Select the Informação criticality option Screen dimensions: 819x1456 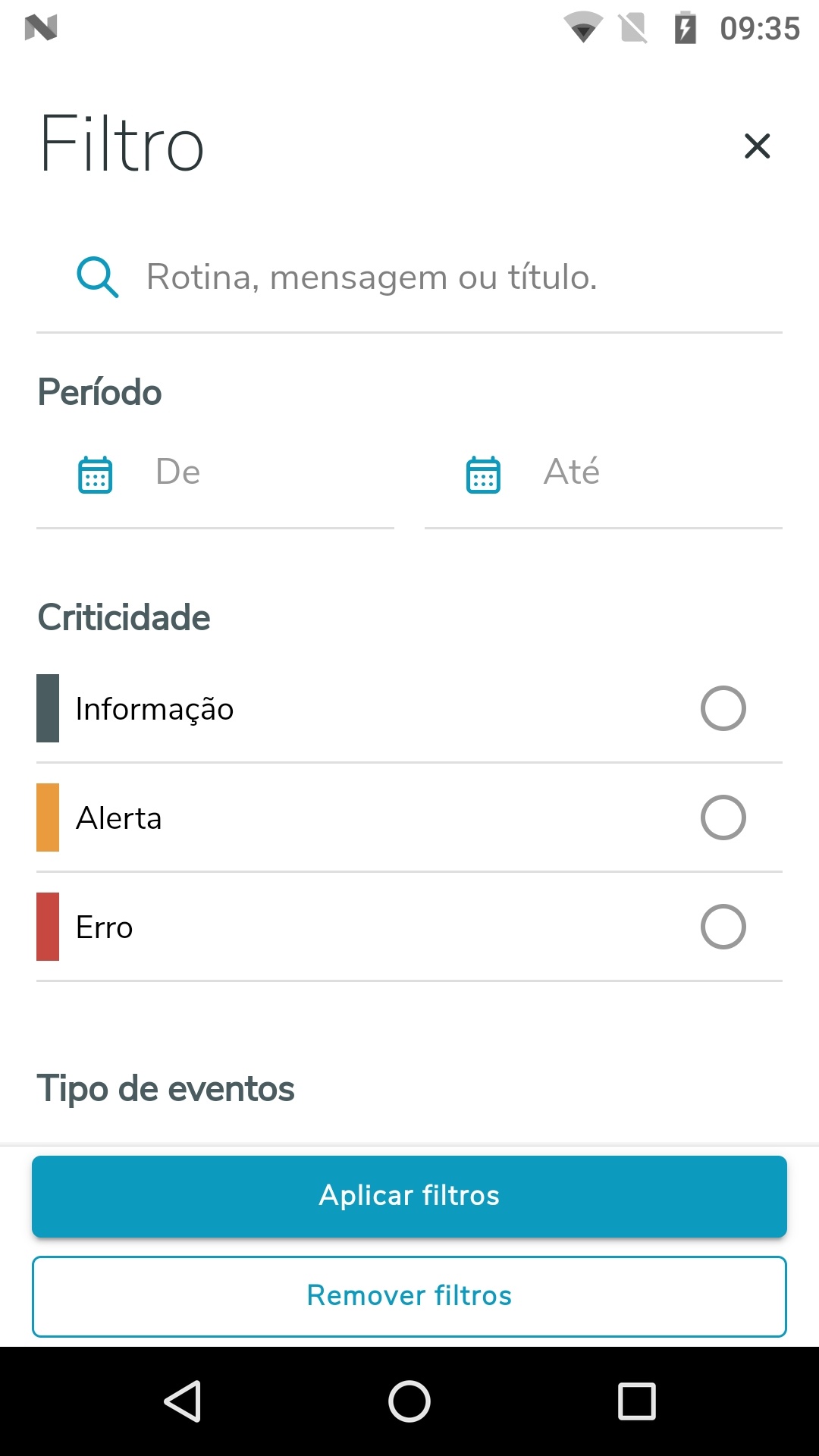coord(723,708)
